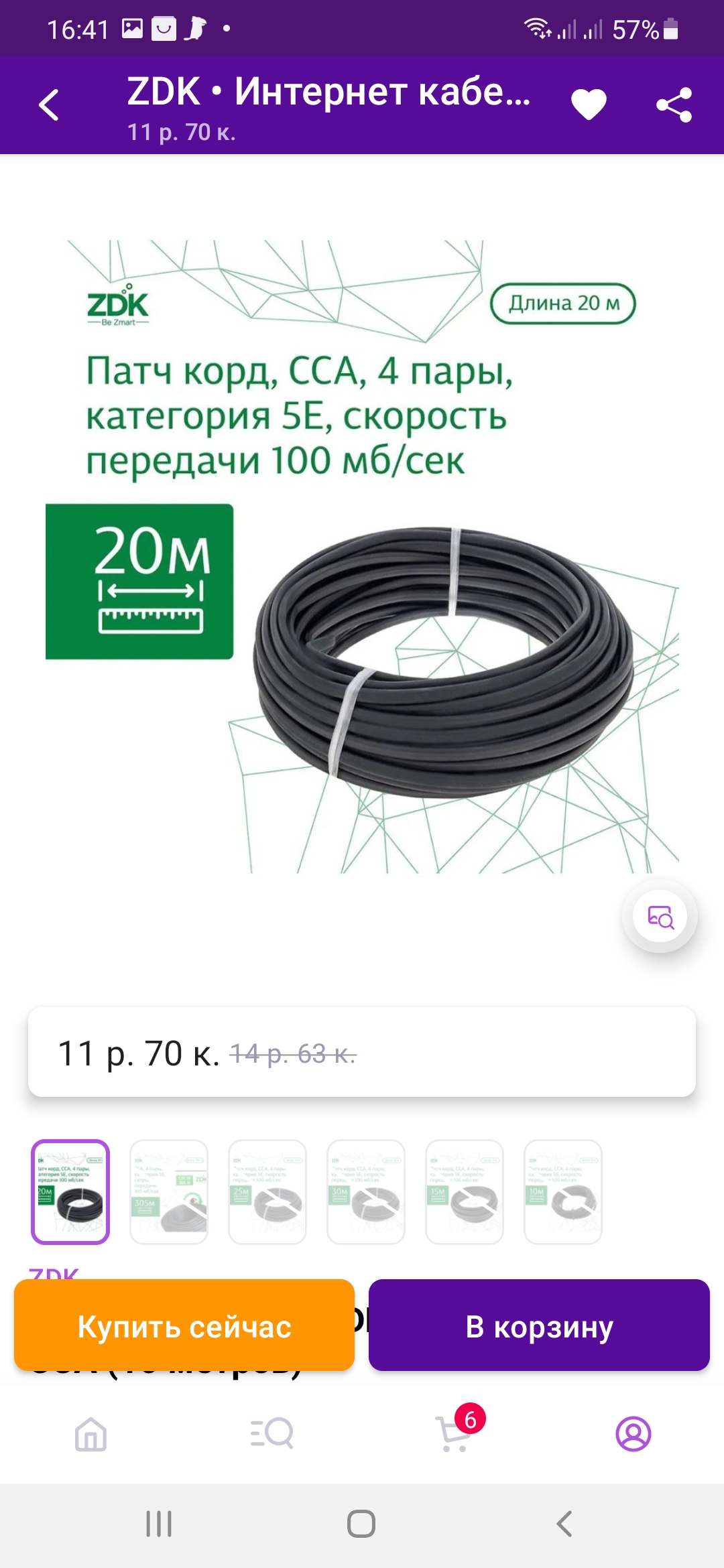Go back from the product page
Image resolution: width=724 pixels, height=1568 pixels.
[50, 105]
